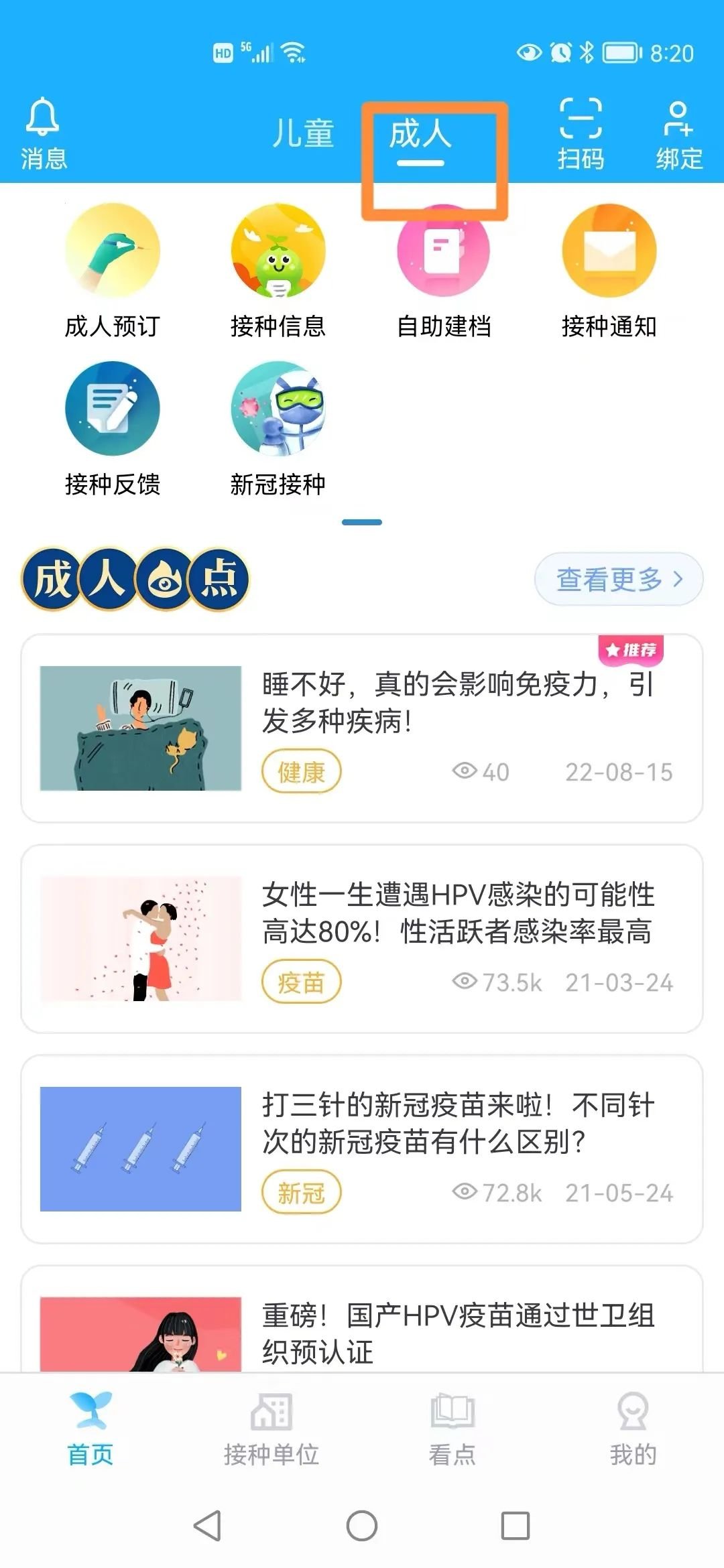Open the 扫码 scanner
The image size is (724, 1568).
click(x=581, y=133)
